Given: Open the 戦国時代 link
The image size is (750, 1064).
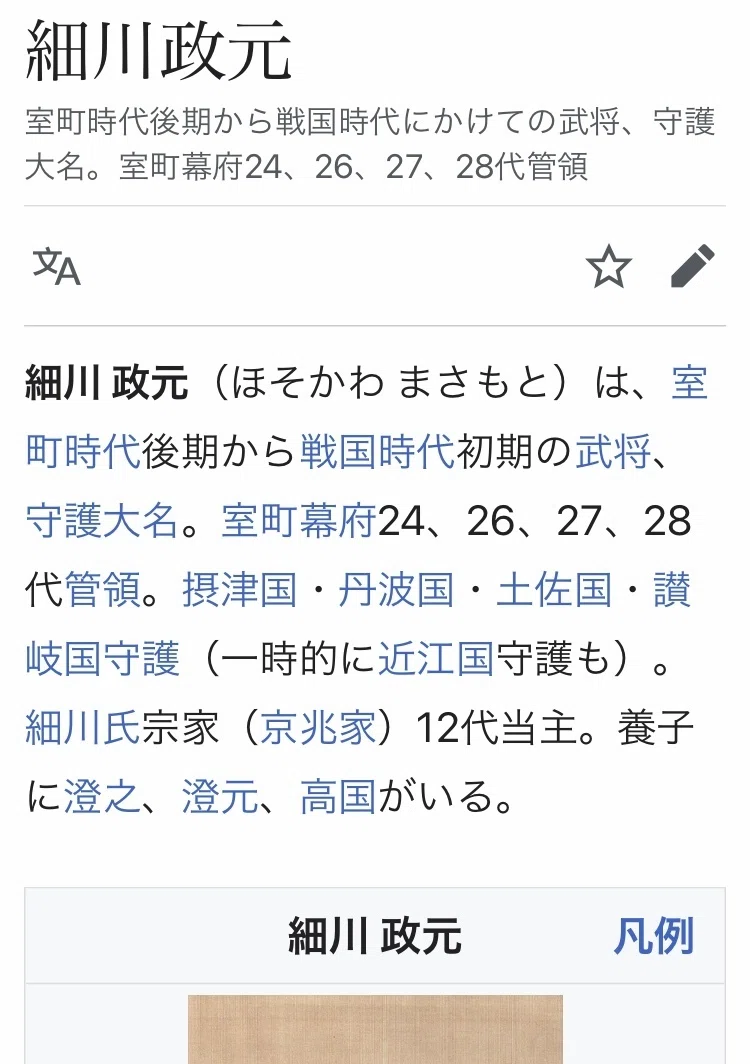Looking at the screenshot, I should pos(377,451).
